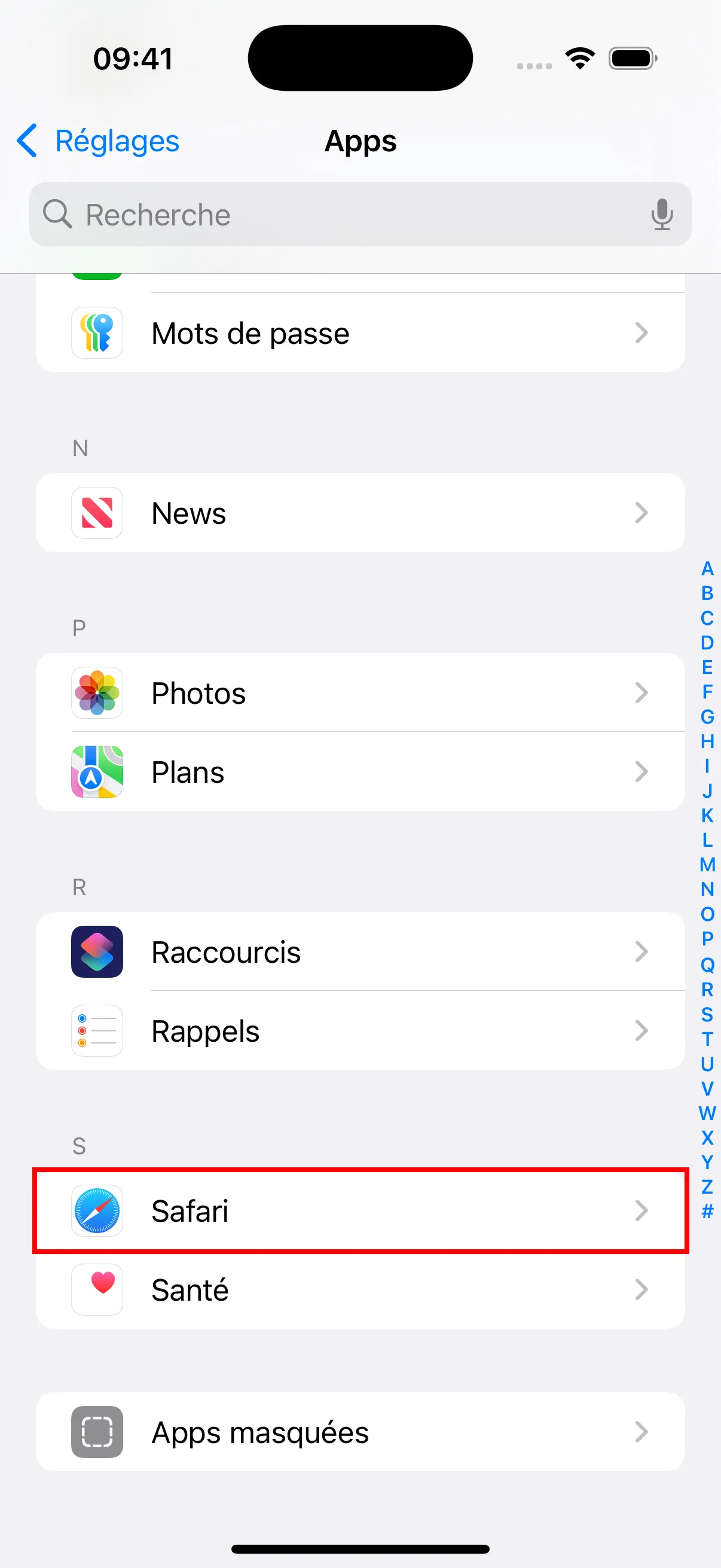Jump to letter A in the index

(x=707, y=569)
